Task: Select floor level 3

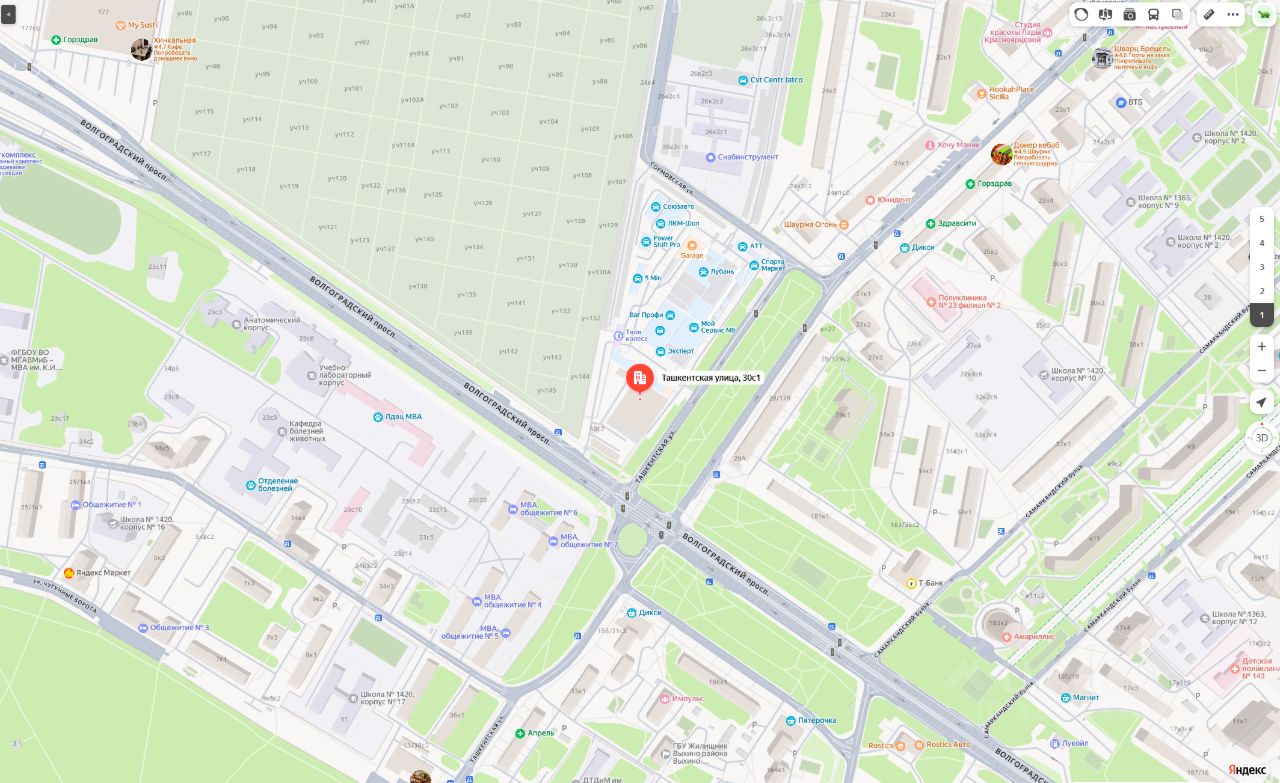Action: [1262, 267]
